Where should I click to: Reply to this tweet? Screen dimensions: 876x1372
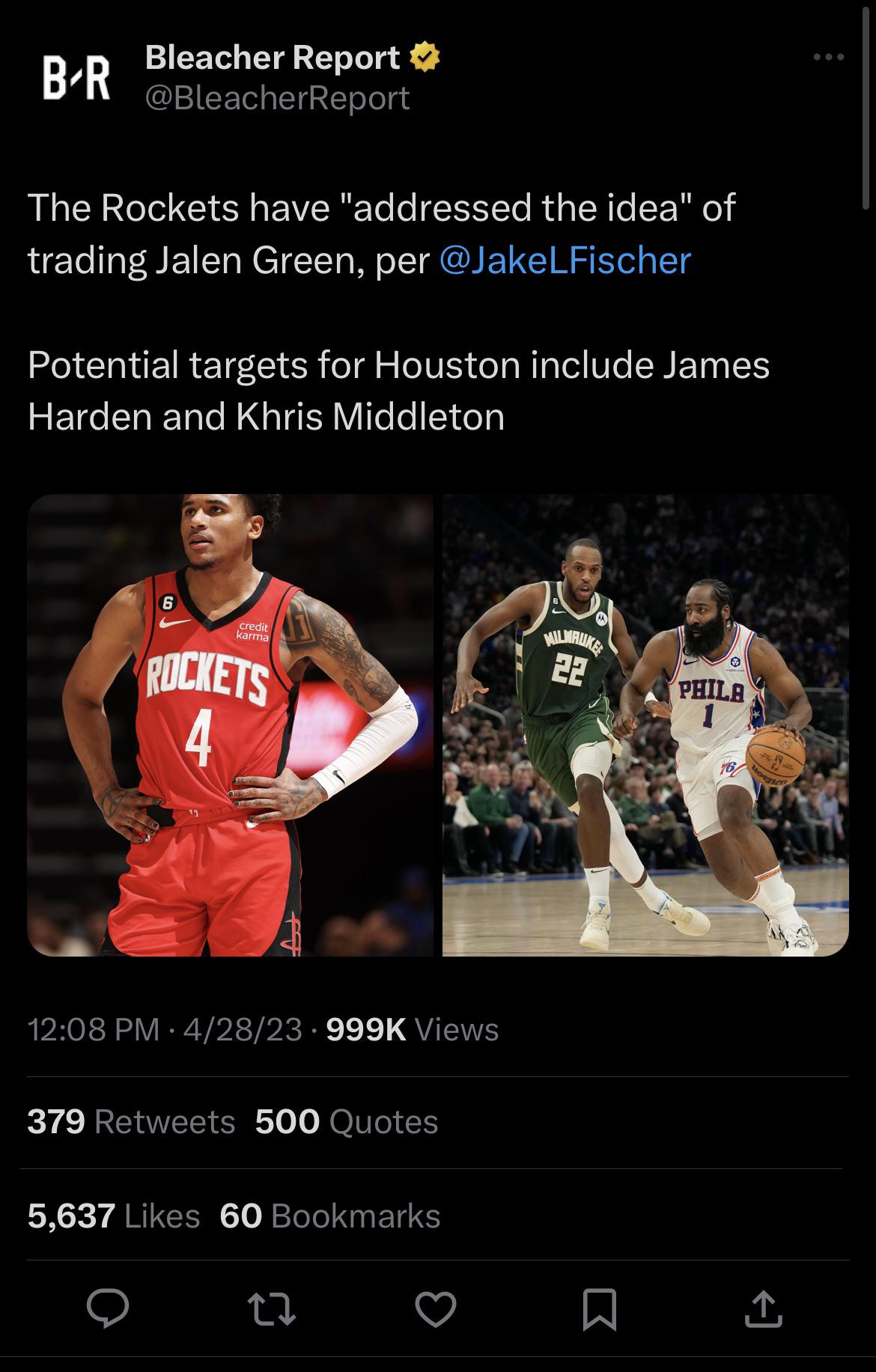[x=108, y=1309]
